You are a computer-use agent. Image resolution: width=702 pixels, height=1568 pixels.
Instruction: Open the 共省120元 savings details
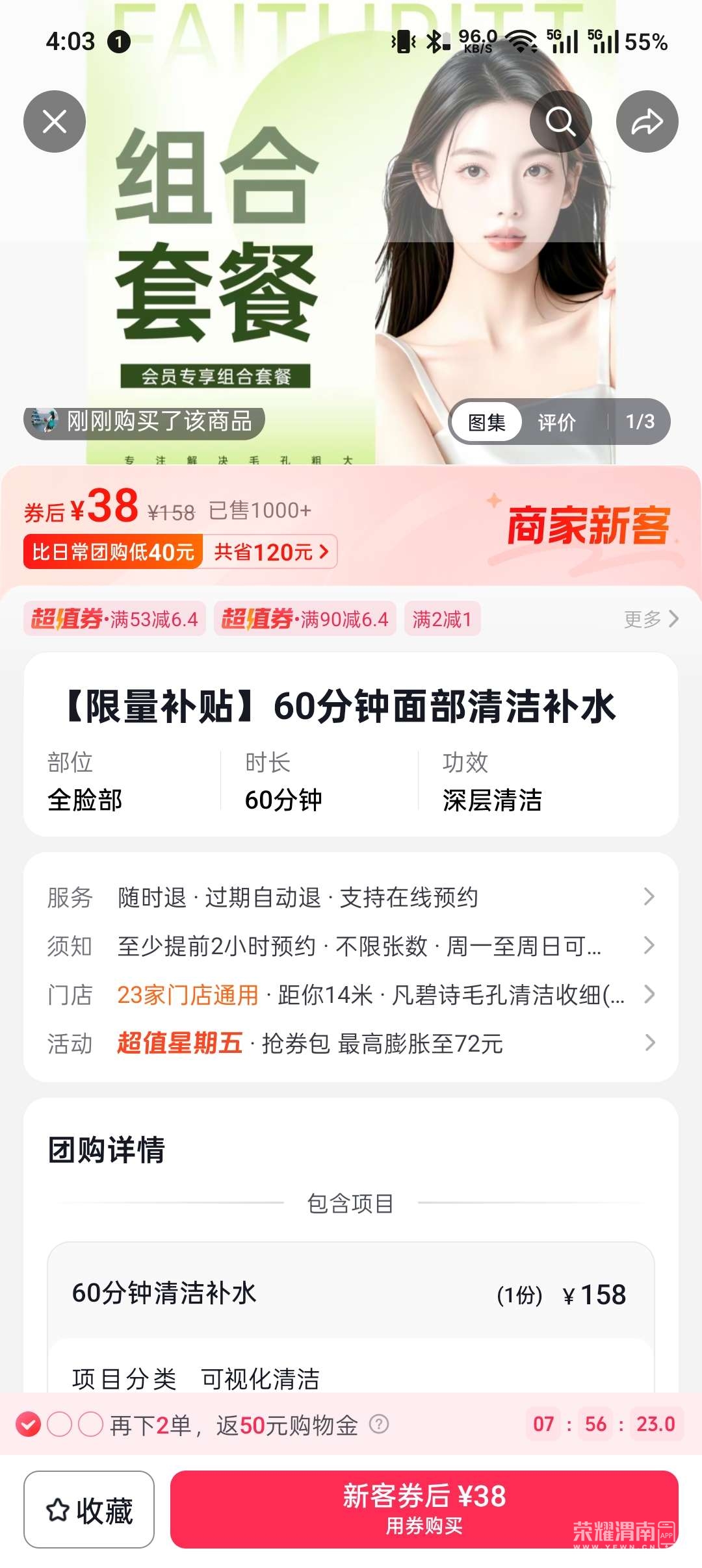tap(270, 552)
